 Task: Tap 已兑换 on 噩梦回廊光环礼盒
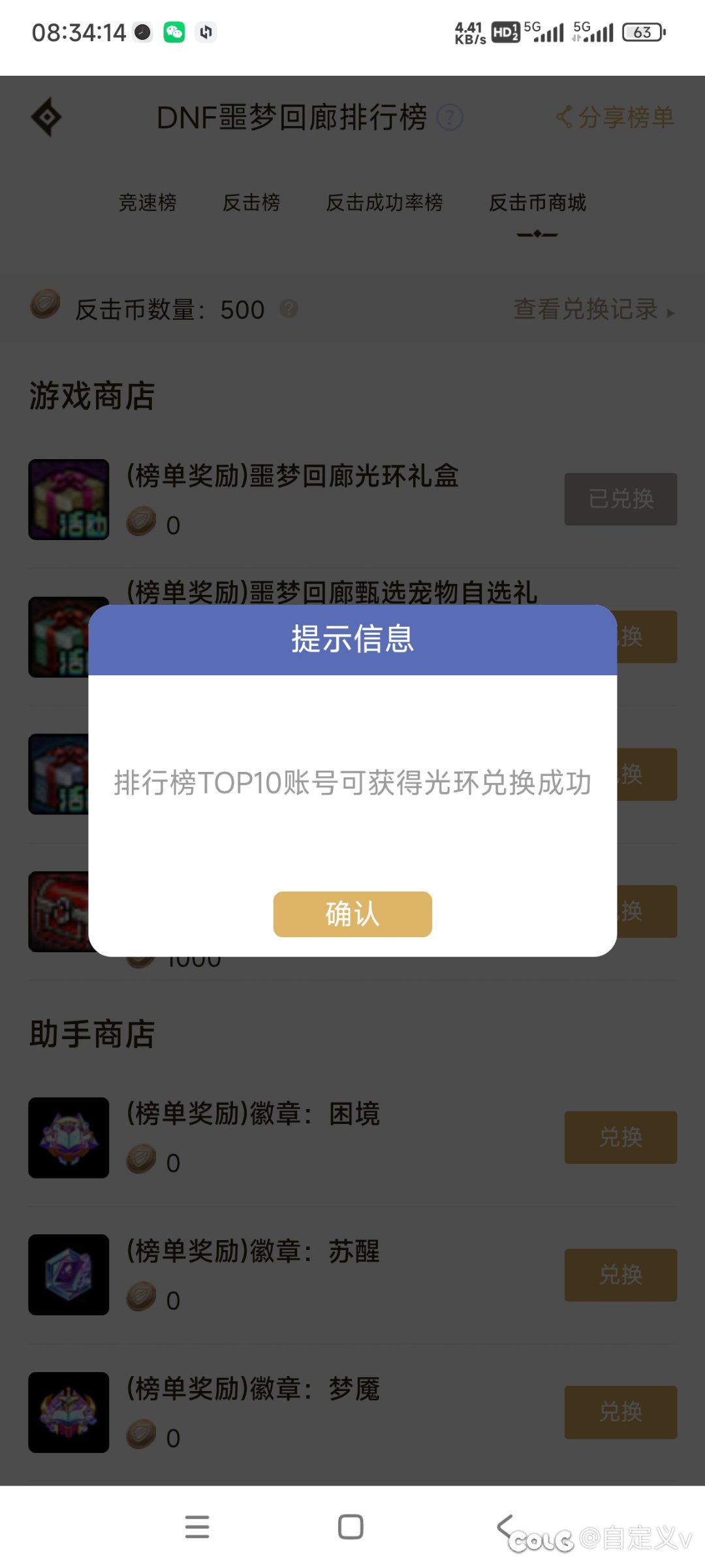point(621,499)
